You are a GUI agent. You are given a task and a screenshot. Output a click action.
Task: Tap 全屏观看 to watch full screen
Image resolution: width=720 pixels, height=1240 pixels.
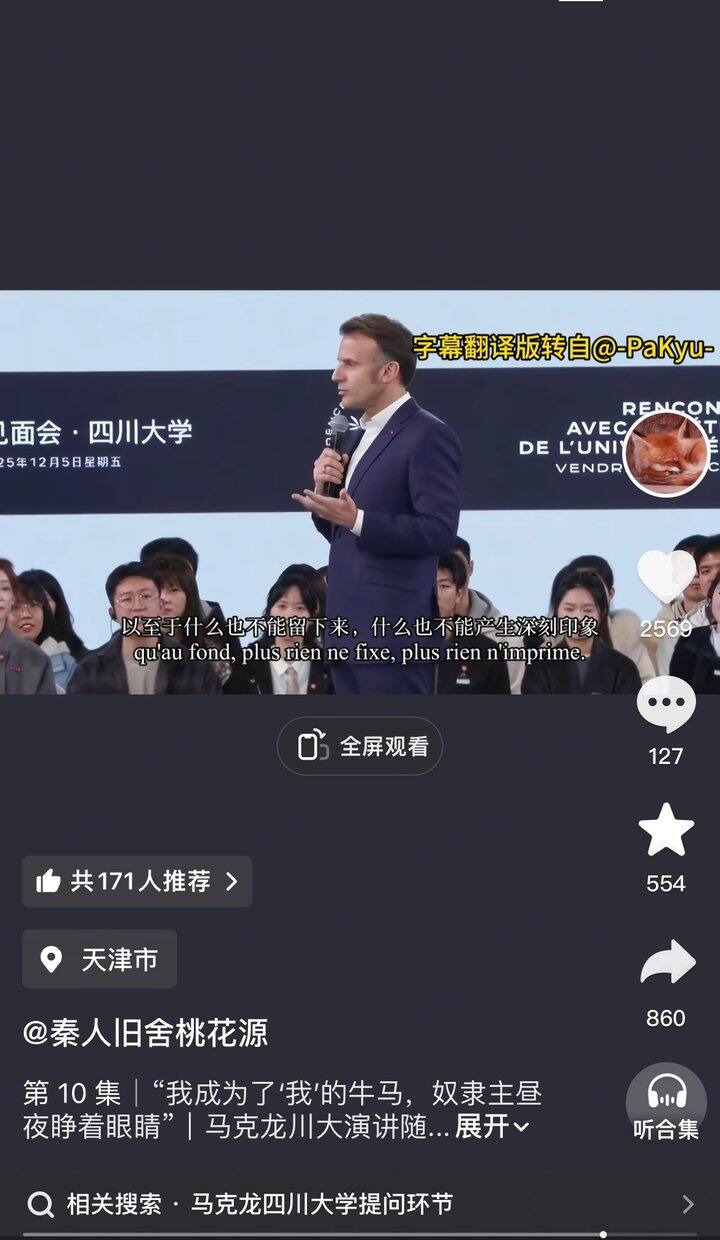(360, 746)
